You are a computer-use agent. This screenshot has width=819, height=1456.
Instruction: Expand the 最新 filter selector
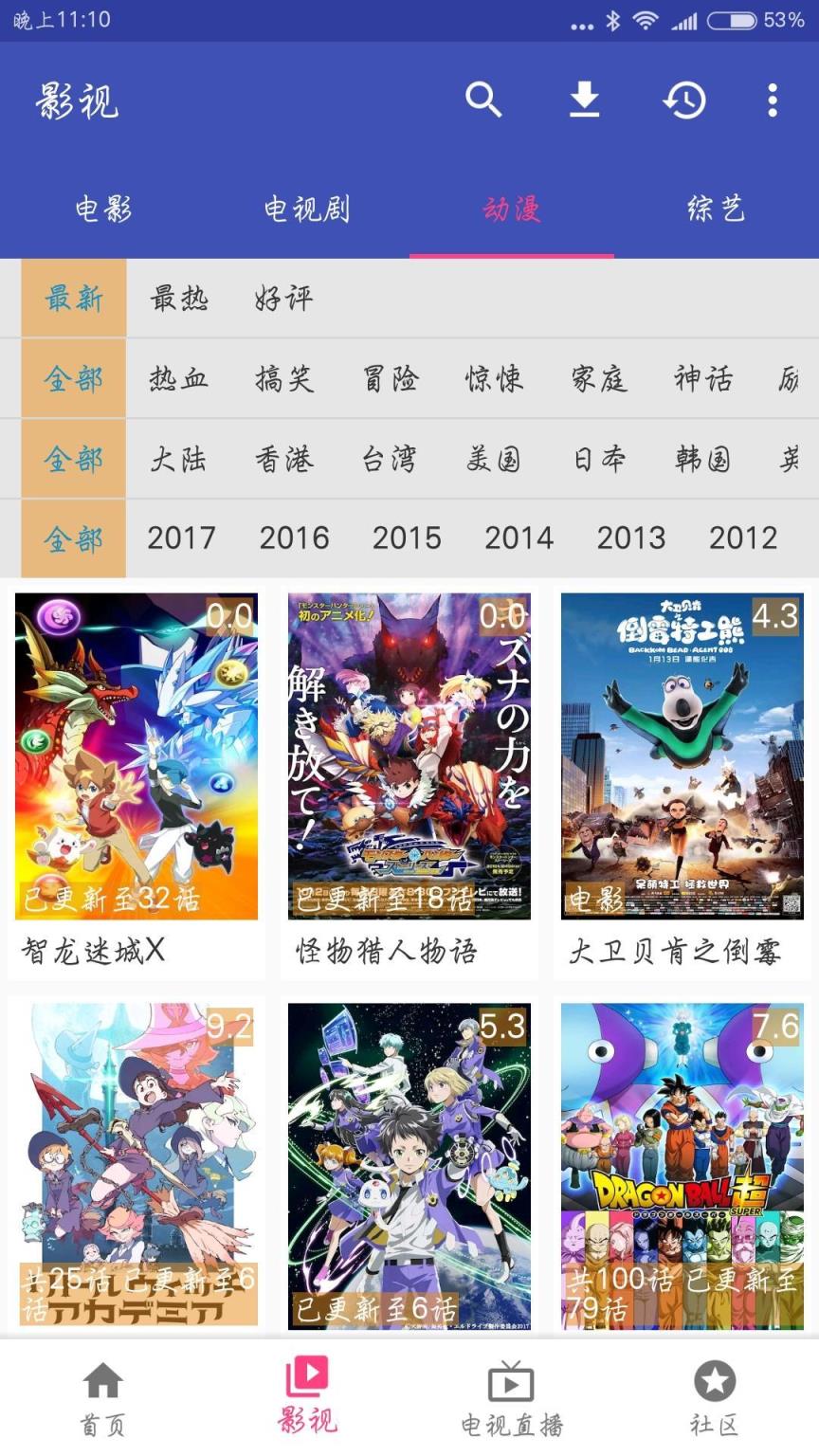72,298
